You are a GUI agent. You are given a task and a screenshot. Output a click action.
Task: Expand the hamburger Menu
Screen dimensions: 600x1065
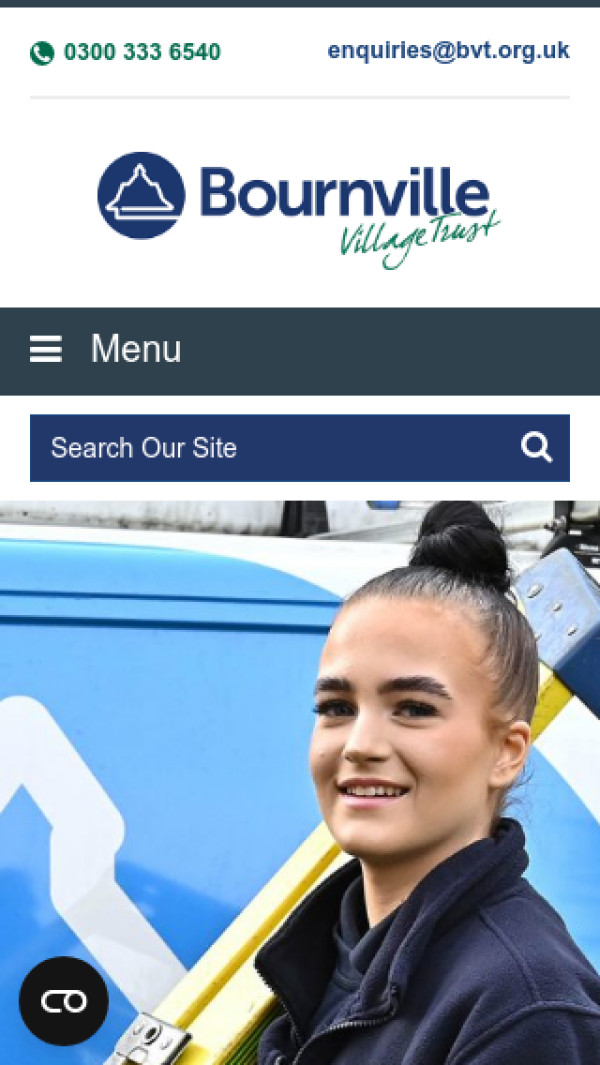tap(106, 349)
